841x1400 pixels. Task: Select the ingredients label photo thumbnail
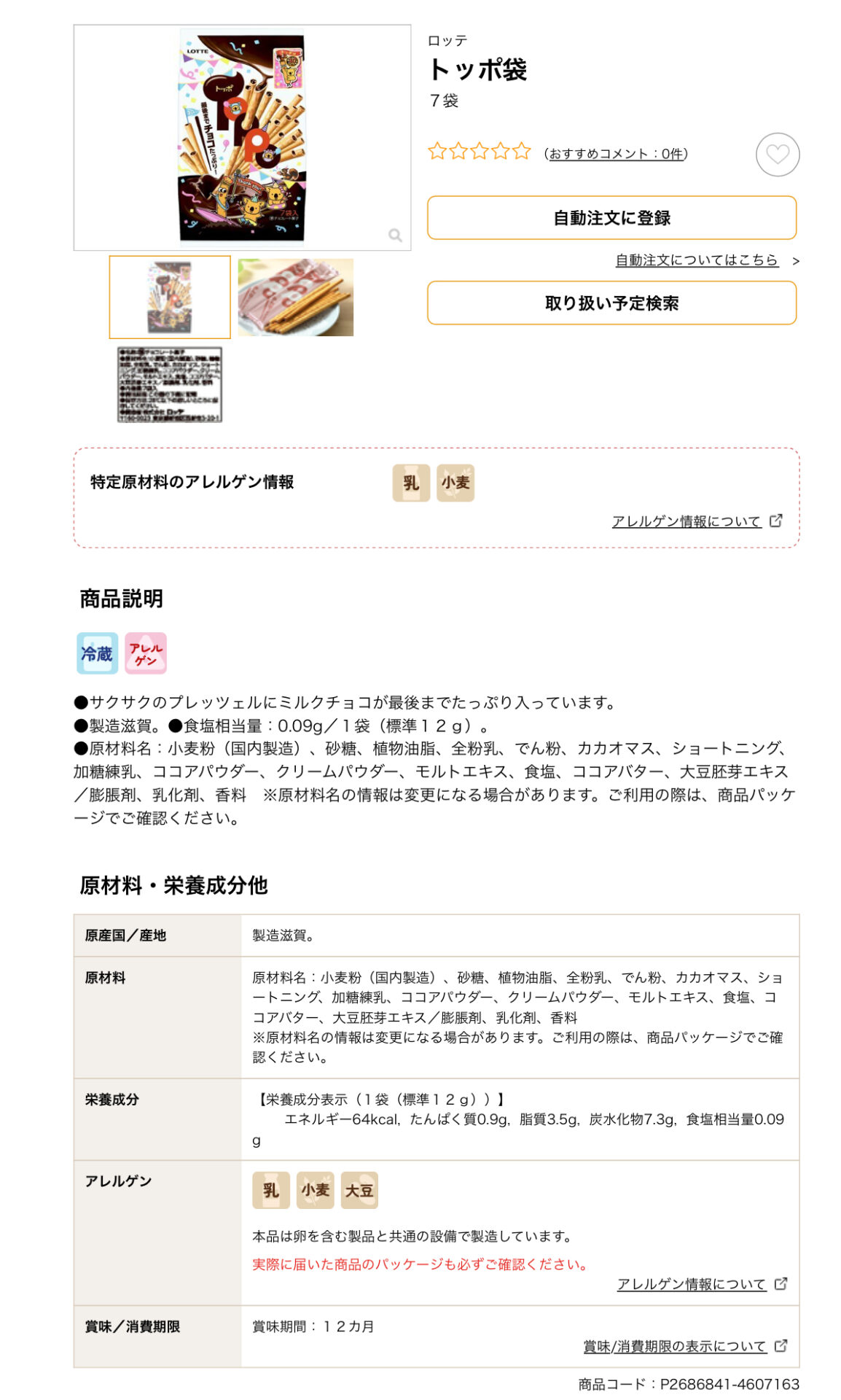click(170, 384)
